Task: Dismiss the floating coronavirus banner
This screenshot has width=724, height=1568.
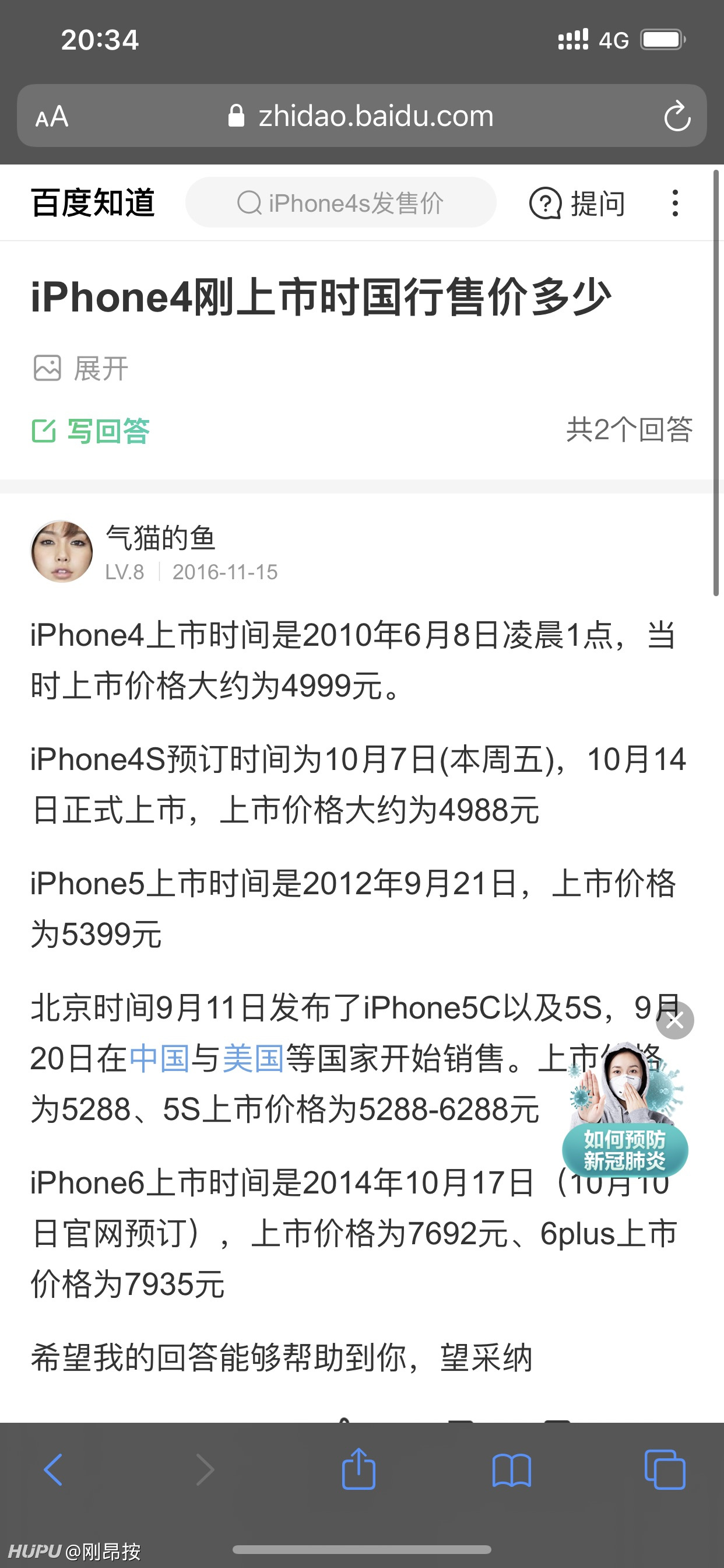Action: pyautogui.click(x=674, y=1020)
